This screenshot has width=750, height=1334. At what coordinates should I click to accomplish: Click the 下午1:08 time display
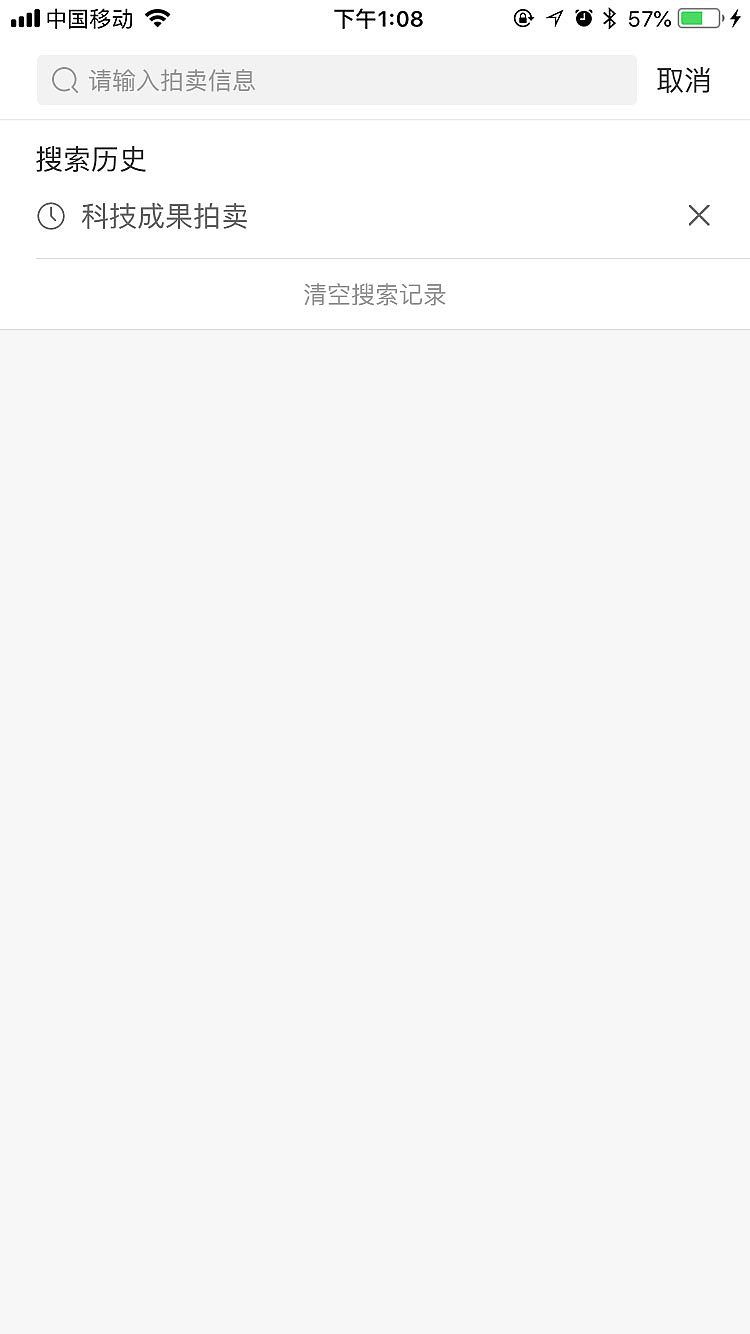tap(379, 18)
